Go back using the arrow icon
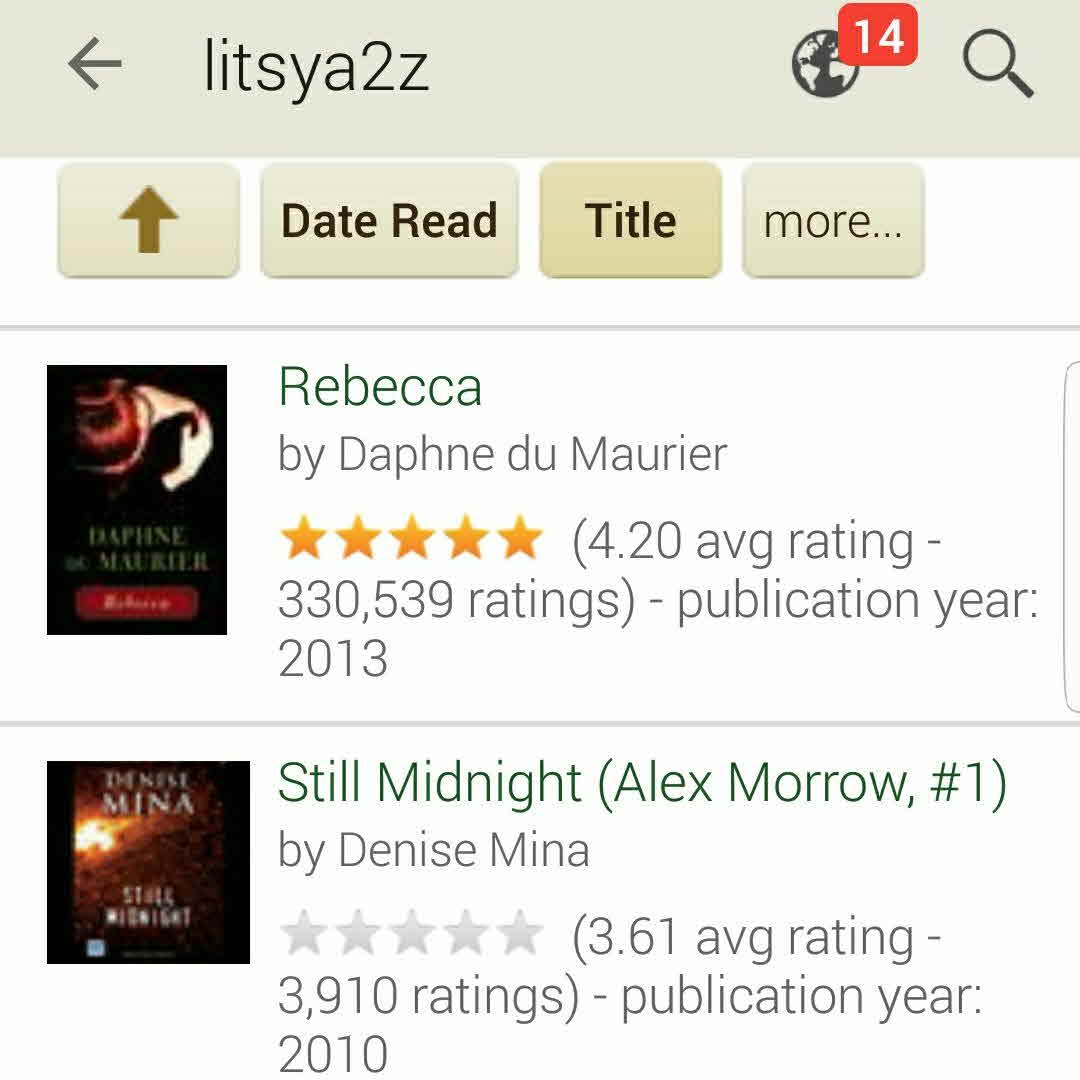 pyautogui.click(x=94, y=66)
